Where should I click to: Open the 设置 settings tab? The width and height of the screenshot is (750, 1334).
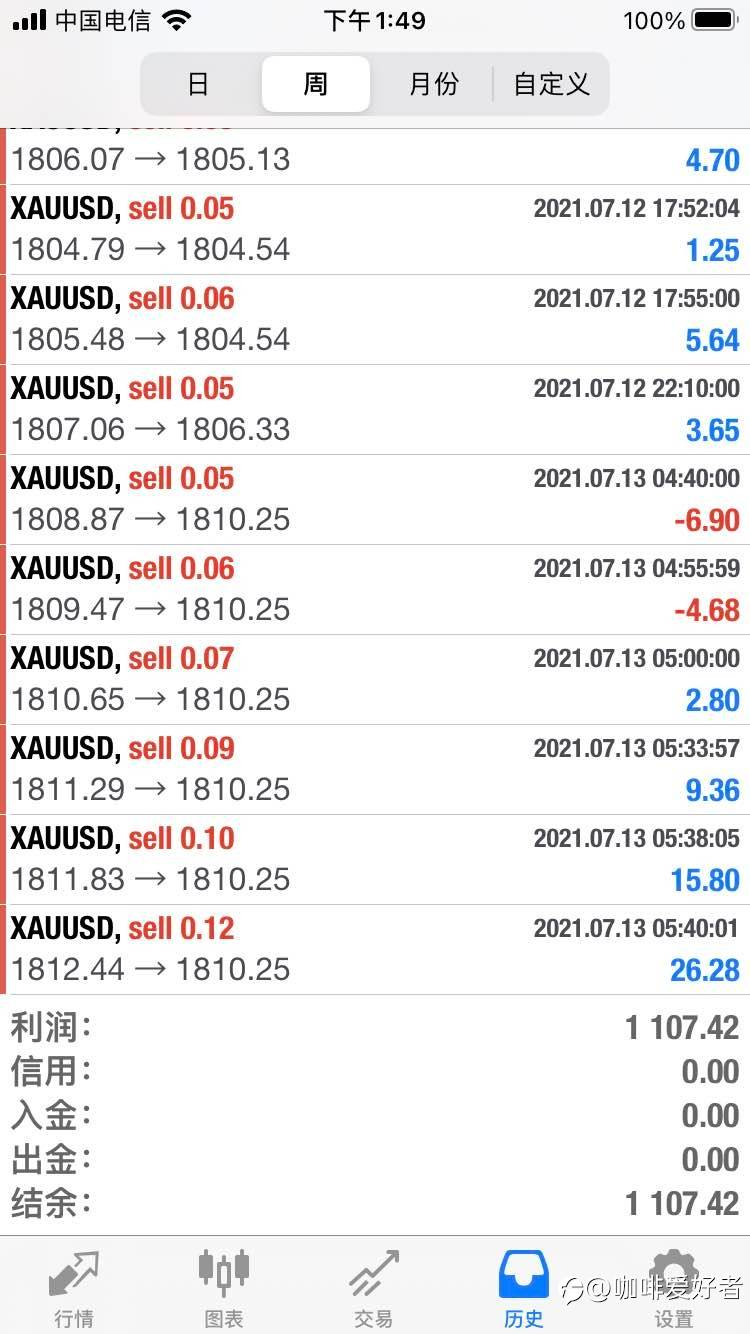[673, 1290]
